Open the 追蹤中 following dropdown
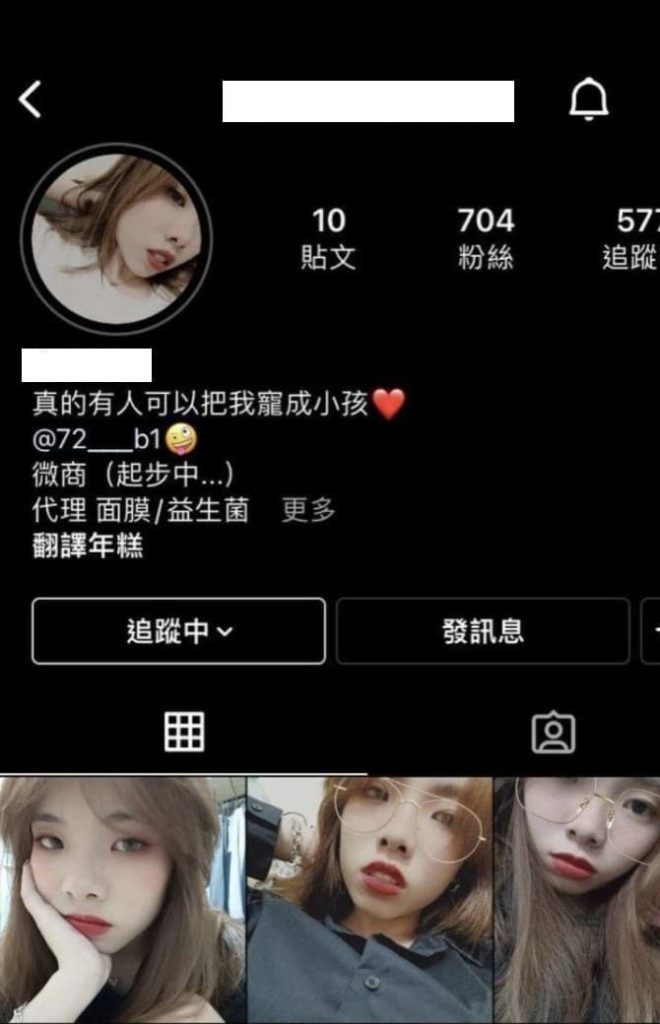660x1024 pixels. click(x=178, y=631)
